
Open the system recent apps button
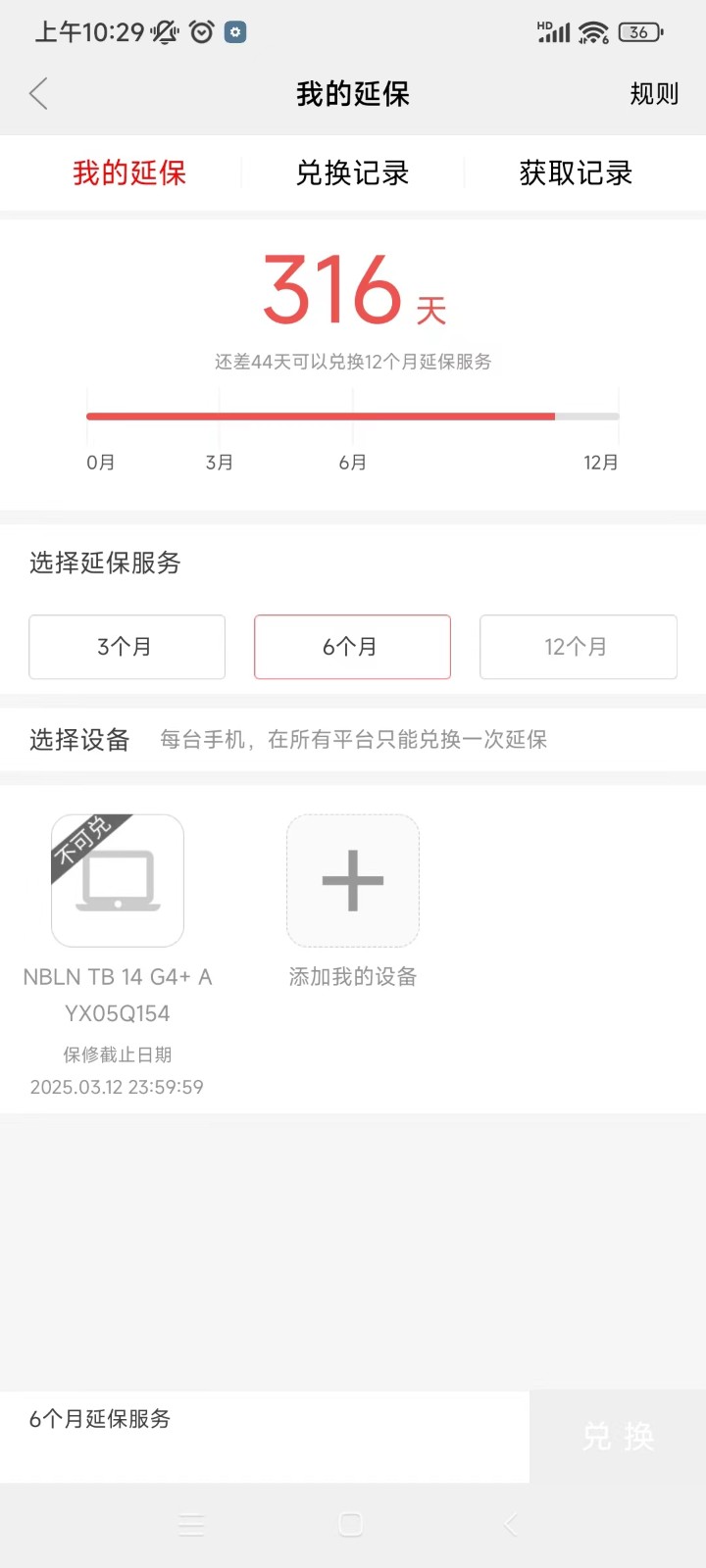coord(191,1524)
